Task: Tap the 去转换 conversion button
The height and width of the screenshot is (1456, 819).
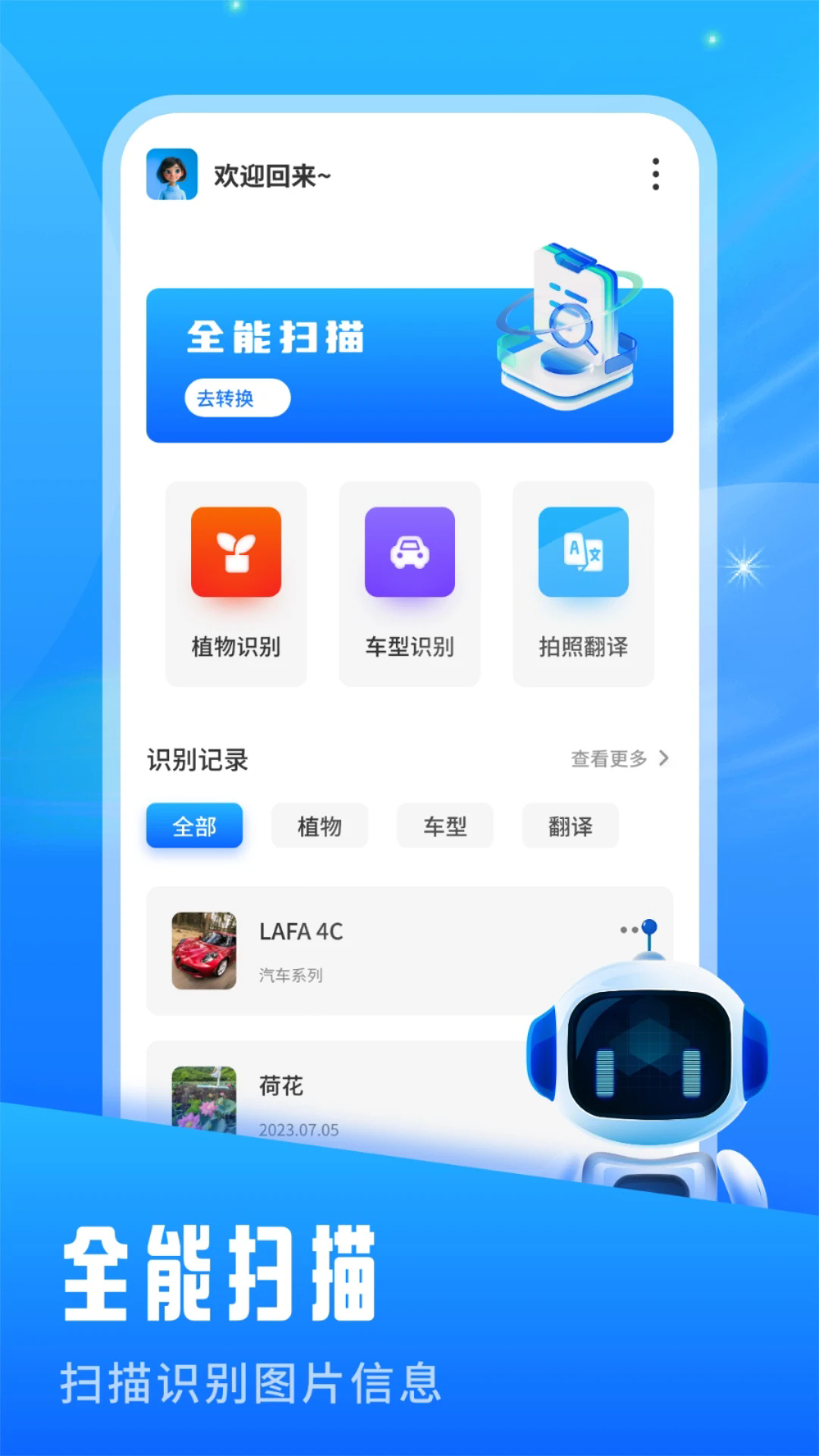Action: pos(237,397)
